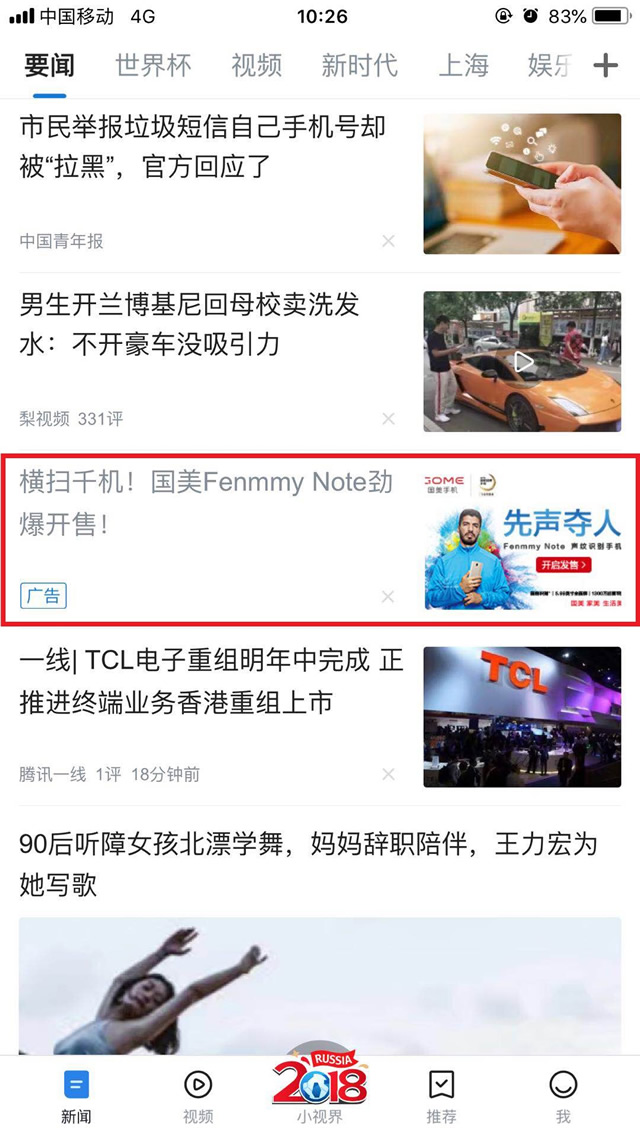
Task: Close the 国美Fenmmy Note advertisement
Action: pyautogui.click(x=388, y=597)
